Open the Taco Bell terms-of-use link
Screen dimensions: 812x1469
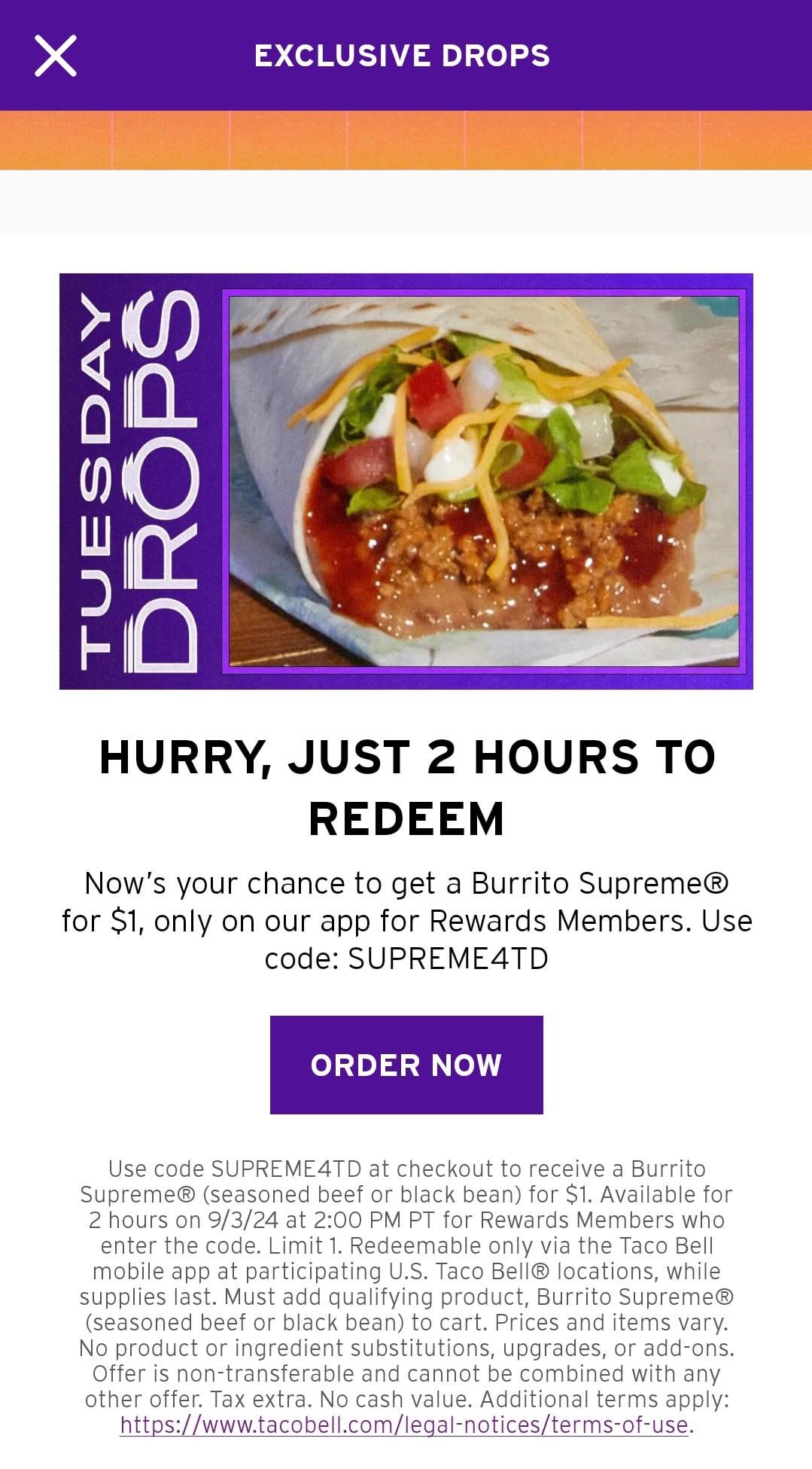pos(404,1425)
